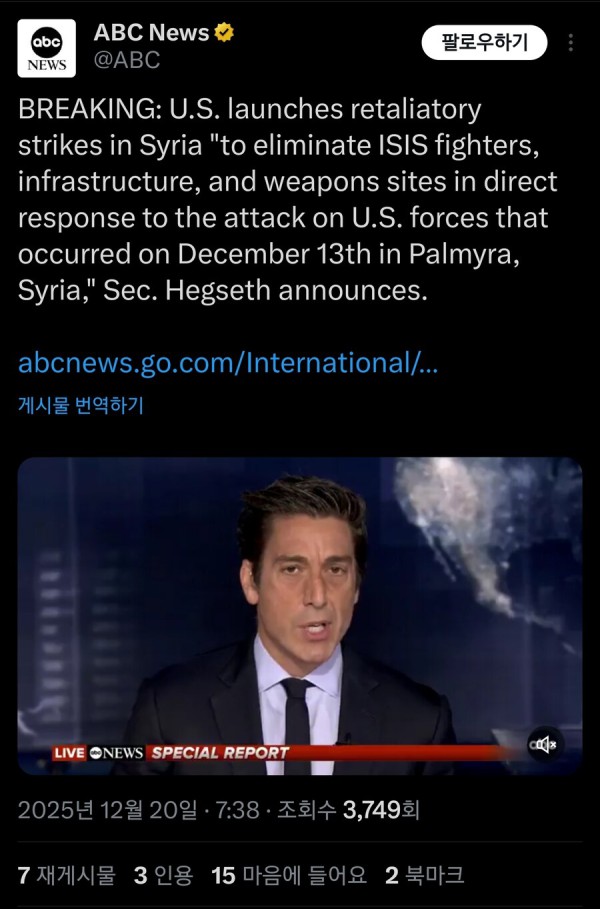Tap 게시물 번역하기 to translate post
Viewport: 600px width, 909px height.
(x=81, y=406)
